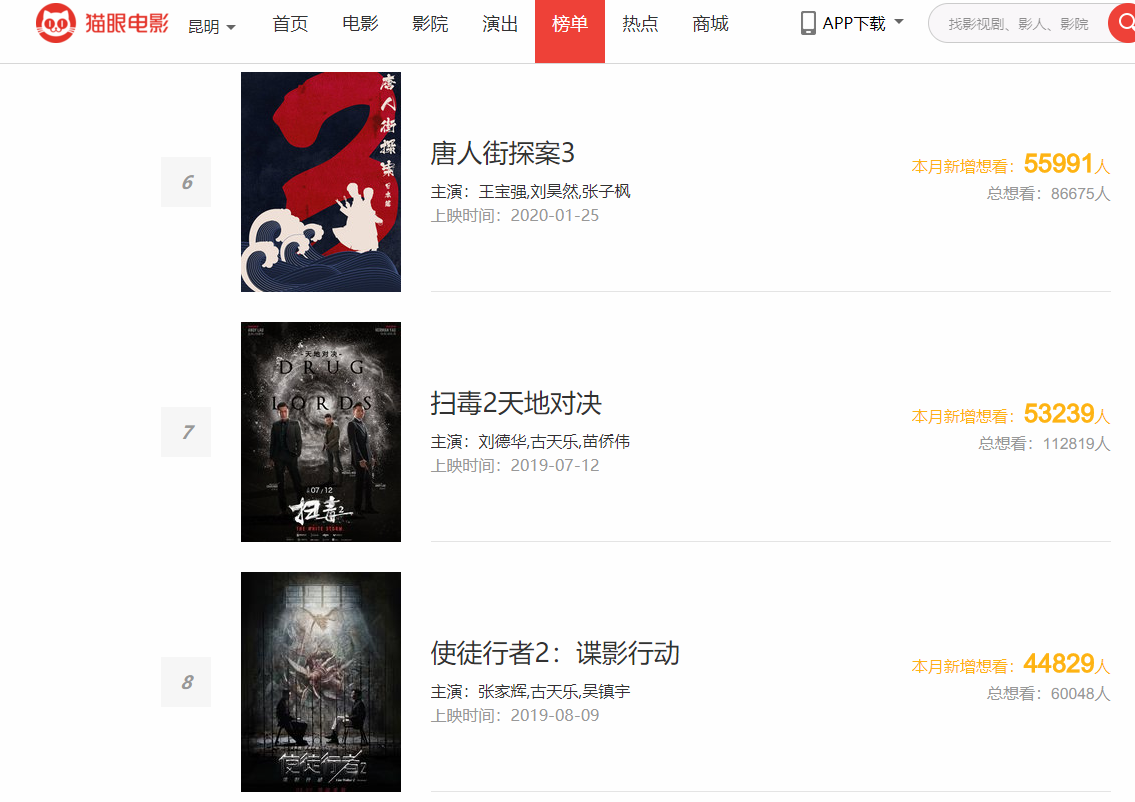Viewport: 1135px width, 802px height.
Task: Open the 唐人街探案3 title link
Action: click(502, 153)
